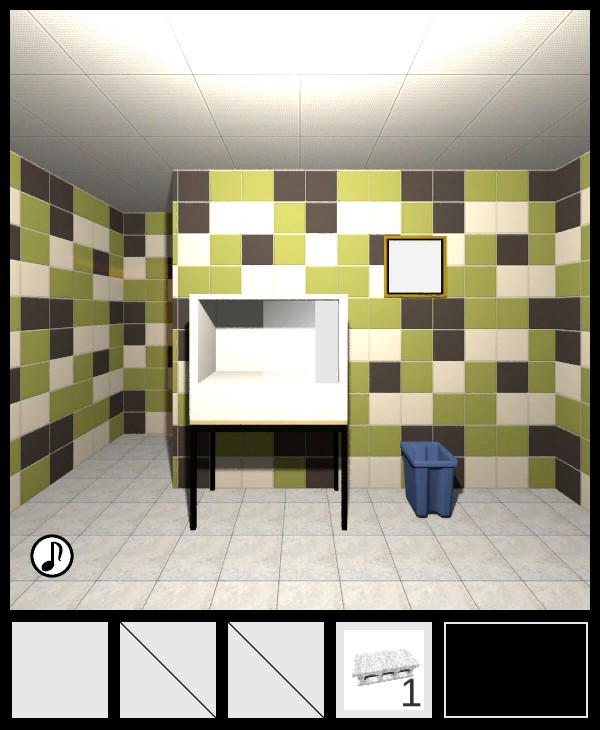The height and width of the screenshot is (730, 600).
Task: Tap the blue trash bin
Action: (429, 479)
